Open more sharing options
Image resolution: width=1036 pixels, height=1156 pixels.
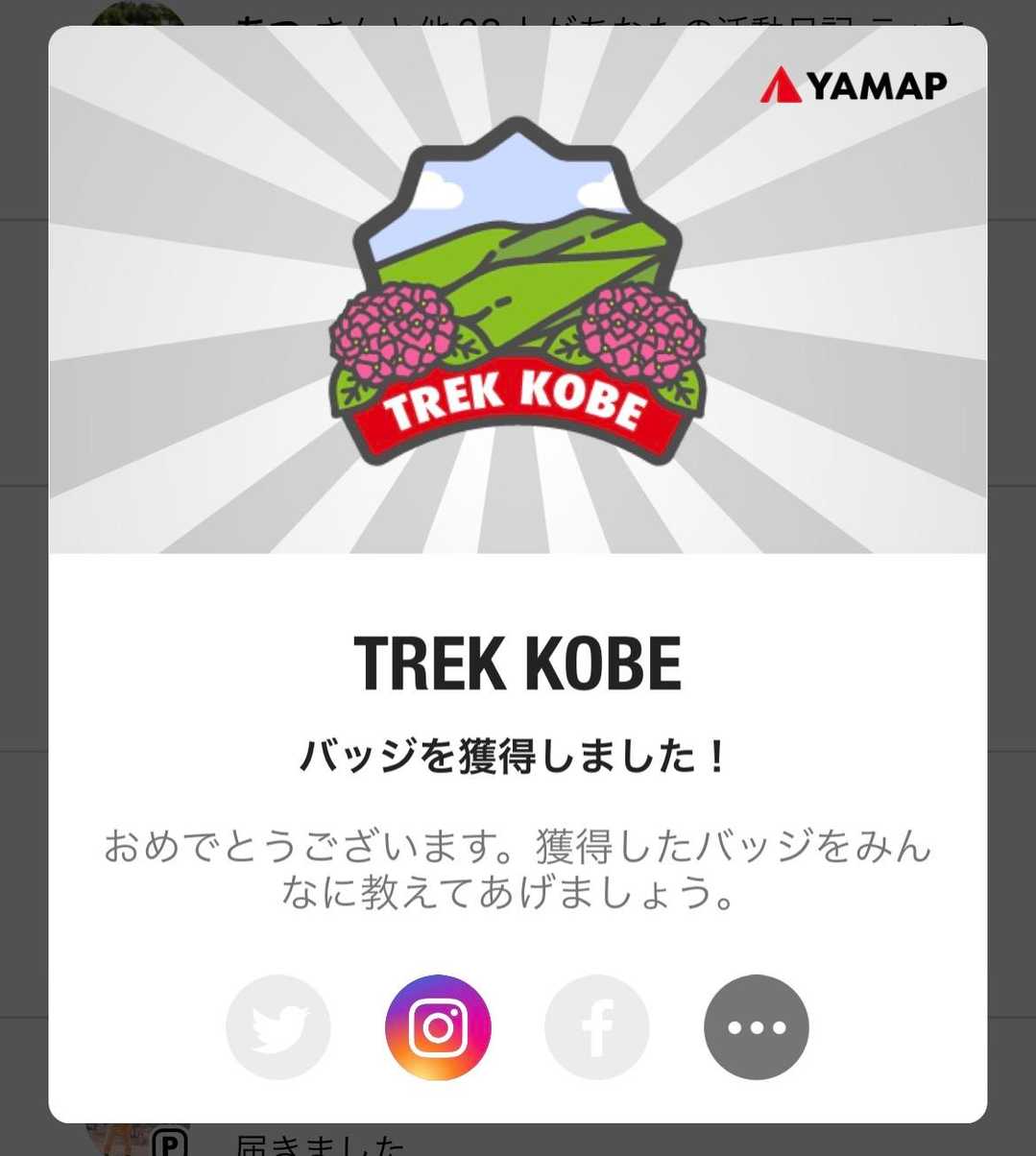click(x=757, y=1027)
